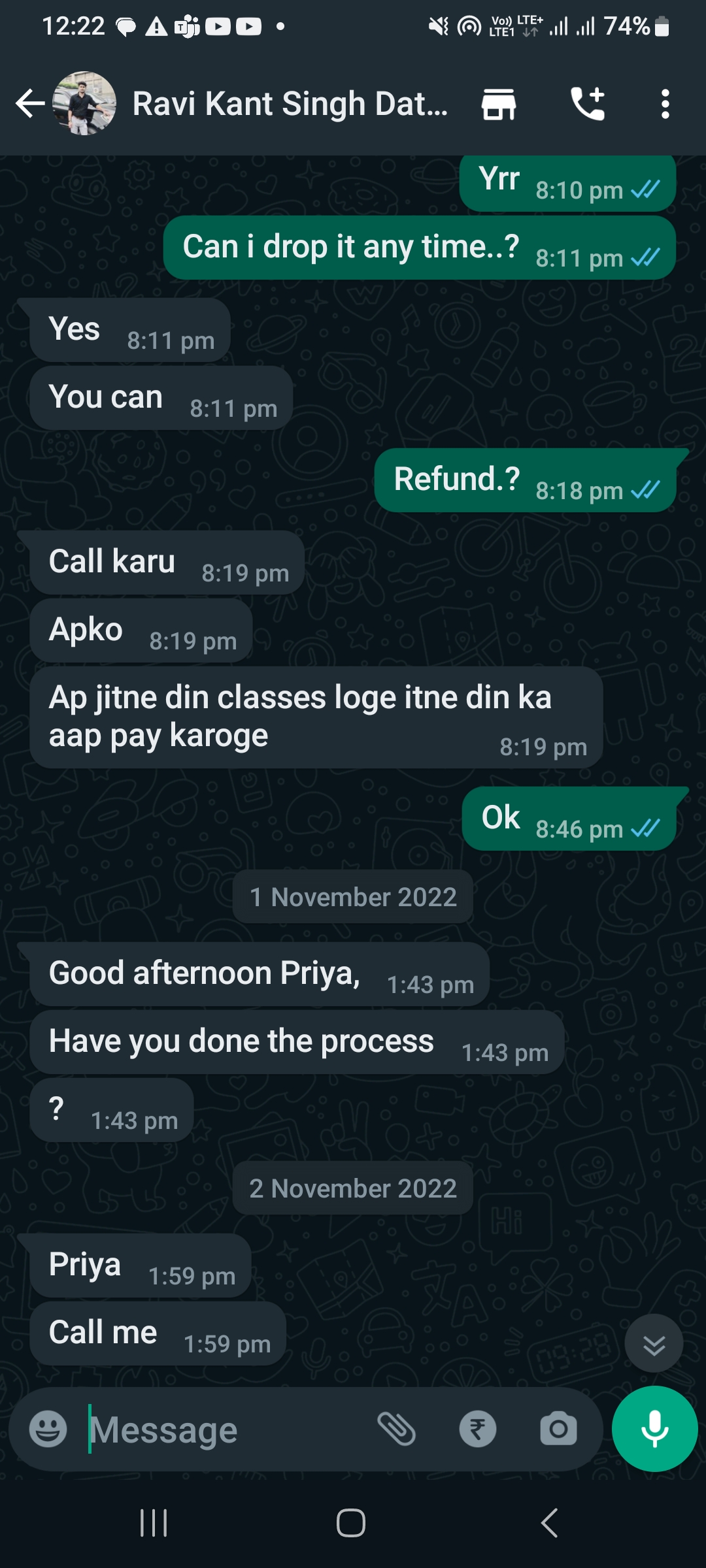Open the three-dot overflow menu
The image size is (706, 1568).
(x=665, y=104)
